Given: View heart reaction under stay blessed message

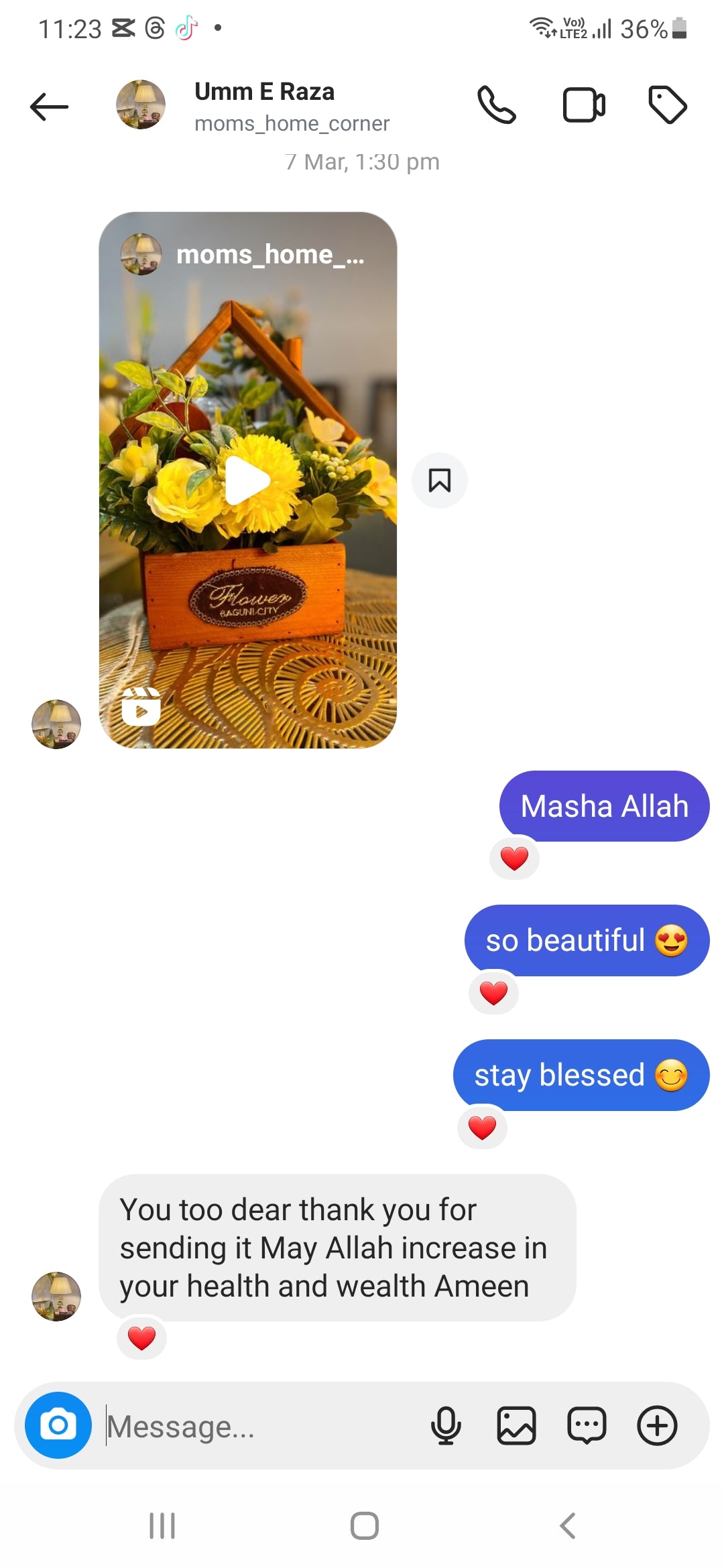Looking at the screenshot, I should click(482, 1127).
